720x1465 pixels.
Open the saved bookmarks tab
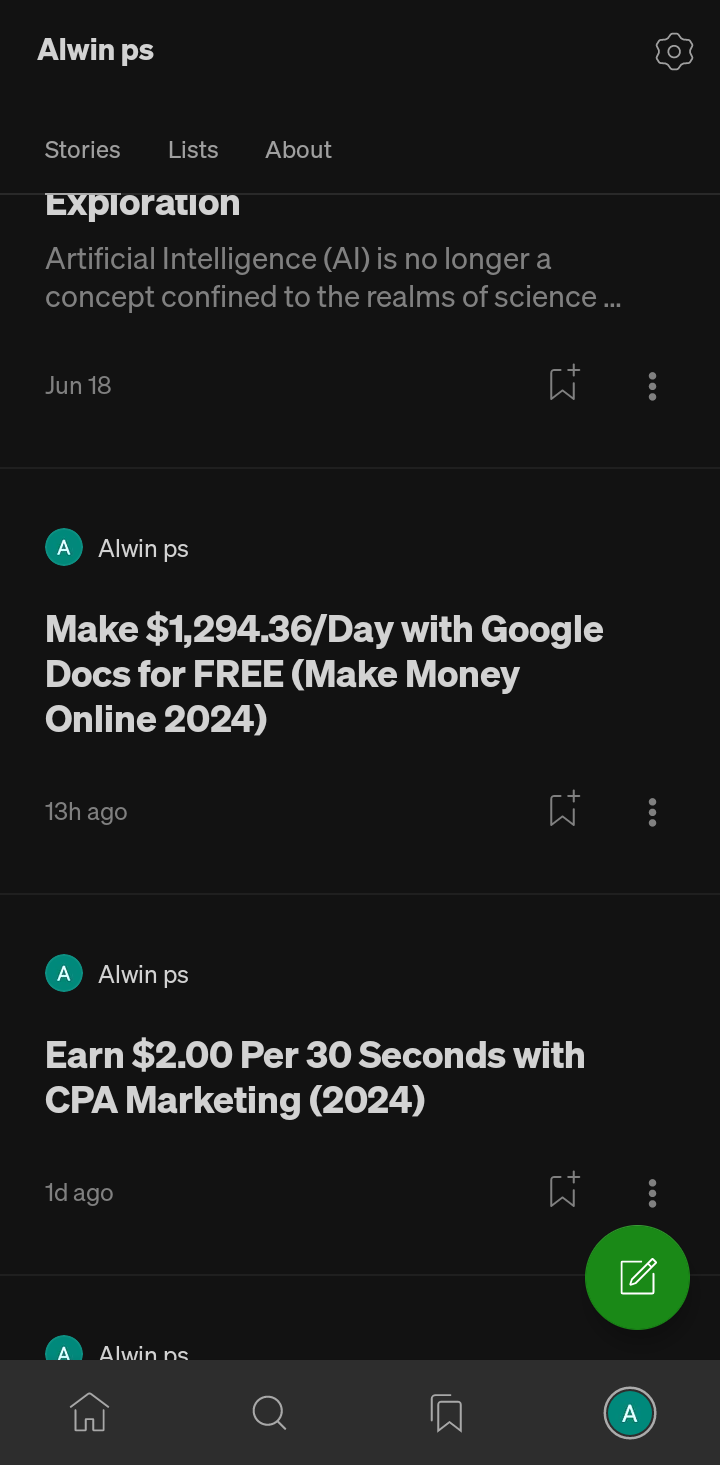pyautogui.click(x=447, y=1412)
